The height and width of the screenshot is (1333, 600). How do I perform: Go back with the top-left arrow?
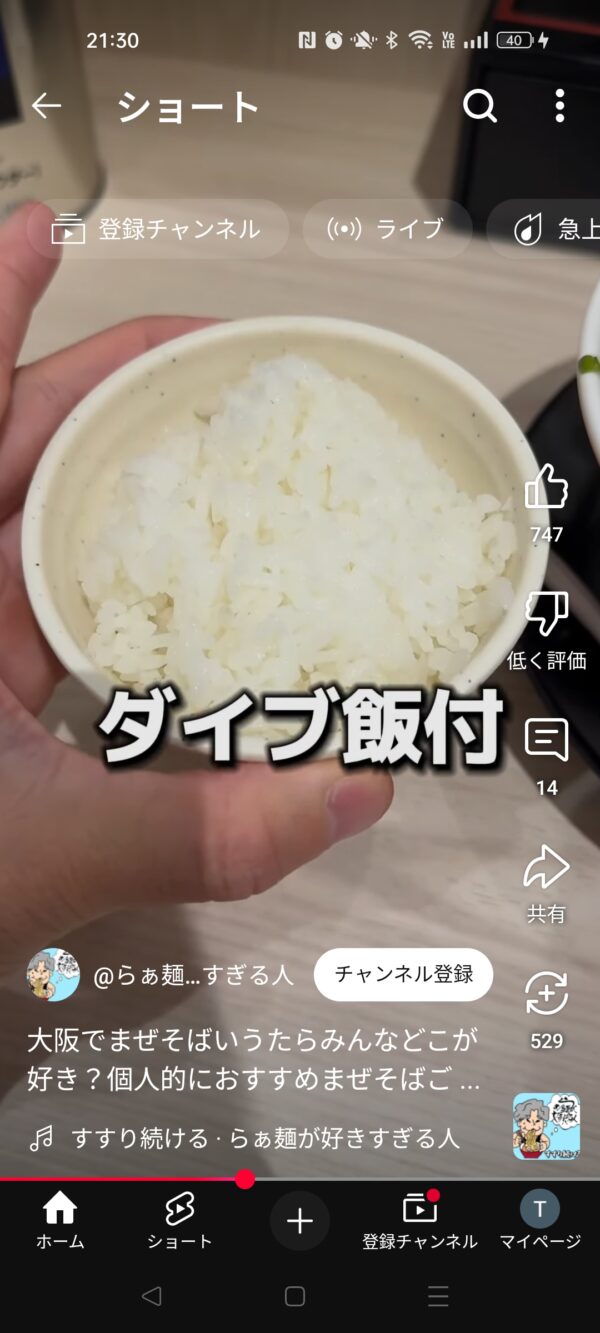point(46,105)
